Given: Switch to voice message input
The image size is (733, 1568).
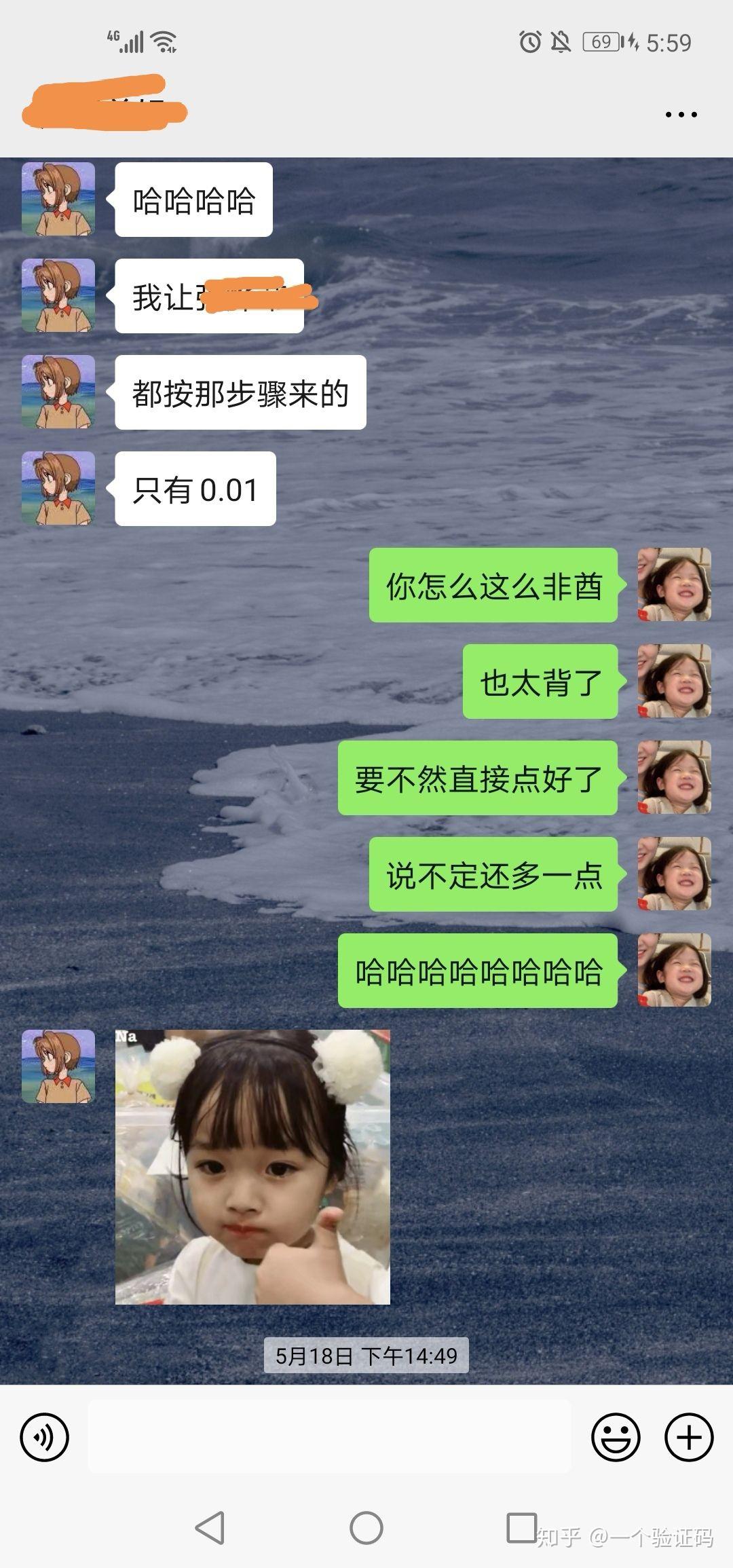Looking at the screenshot, I should click(45, 1436).
